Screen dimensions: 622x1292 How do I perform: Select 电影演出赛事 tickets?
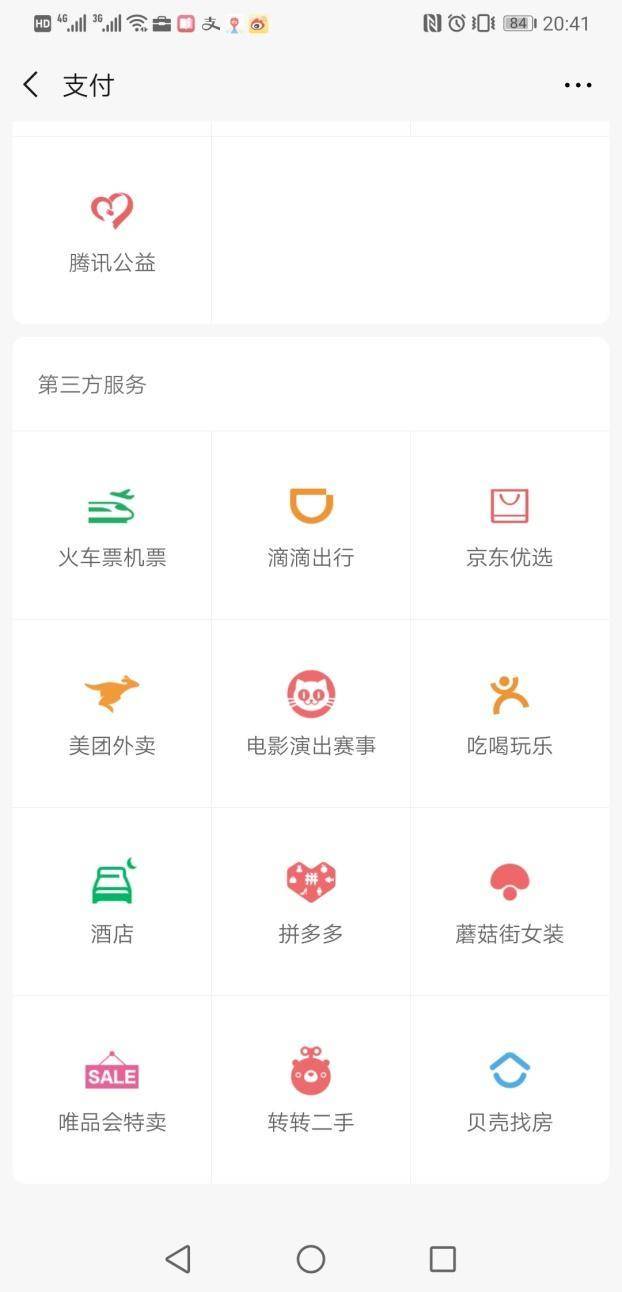click(x=311, y=714)
